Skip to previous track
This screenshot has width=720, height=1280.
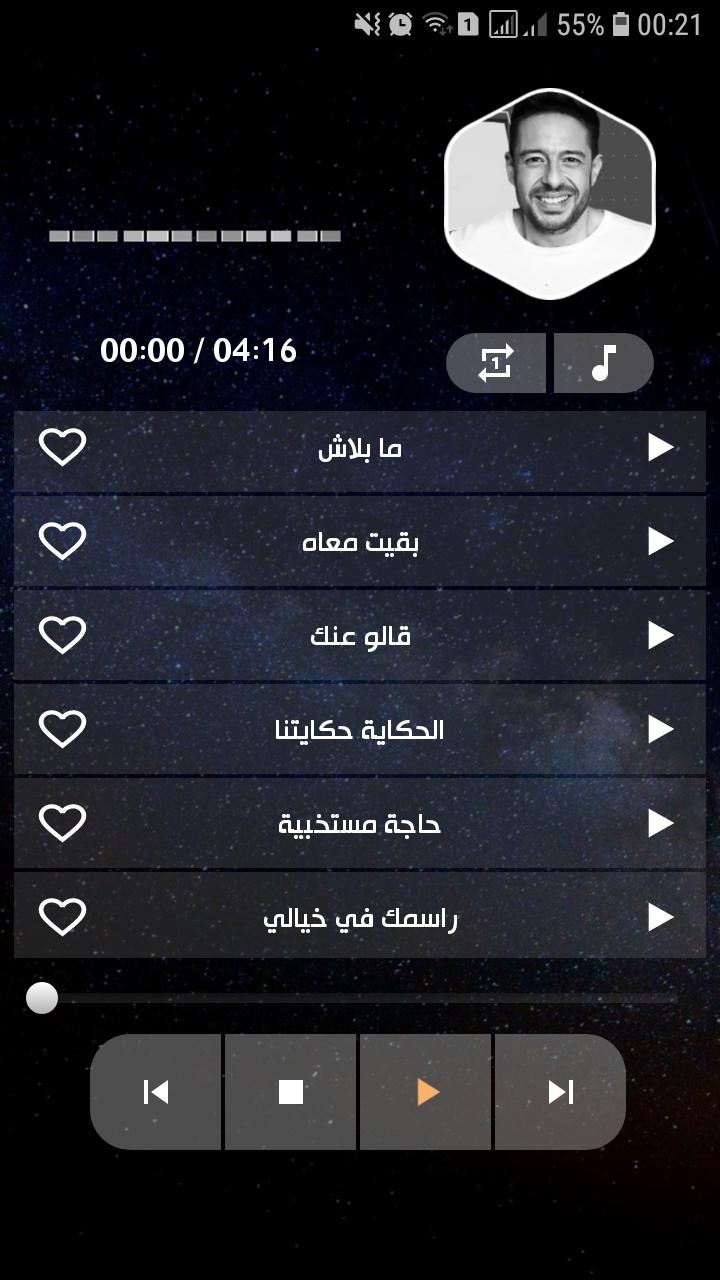click(156, 1092)
